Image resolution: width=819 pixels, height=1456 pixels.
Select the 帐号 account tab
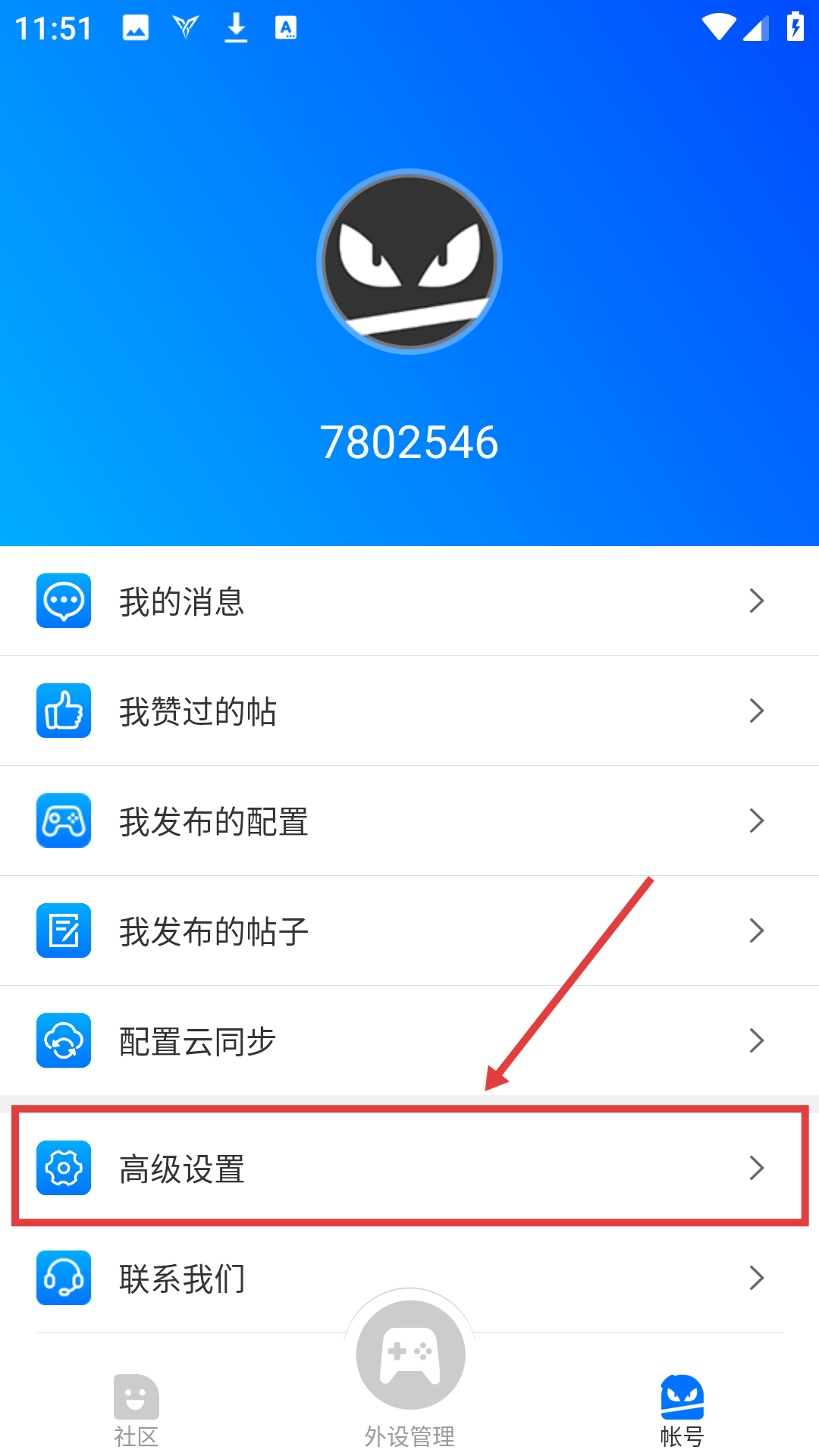pyautogui.click(x=682, y=1410)
